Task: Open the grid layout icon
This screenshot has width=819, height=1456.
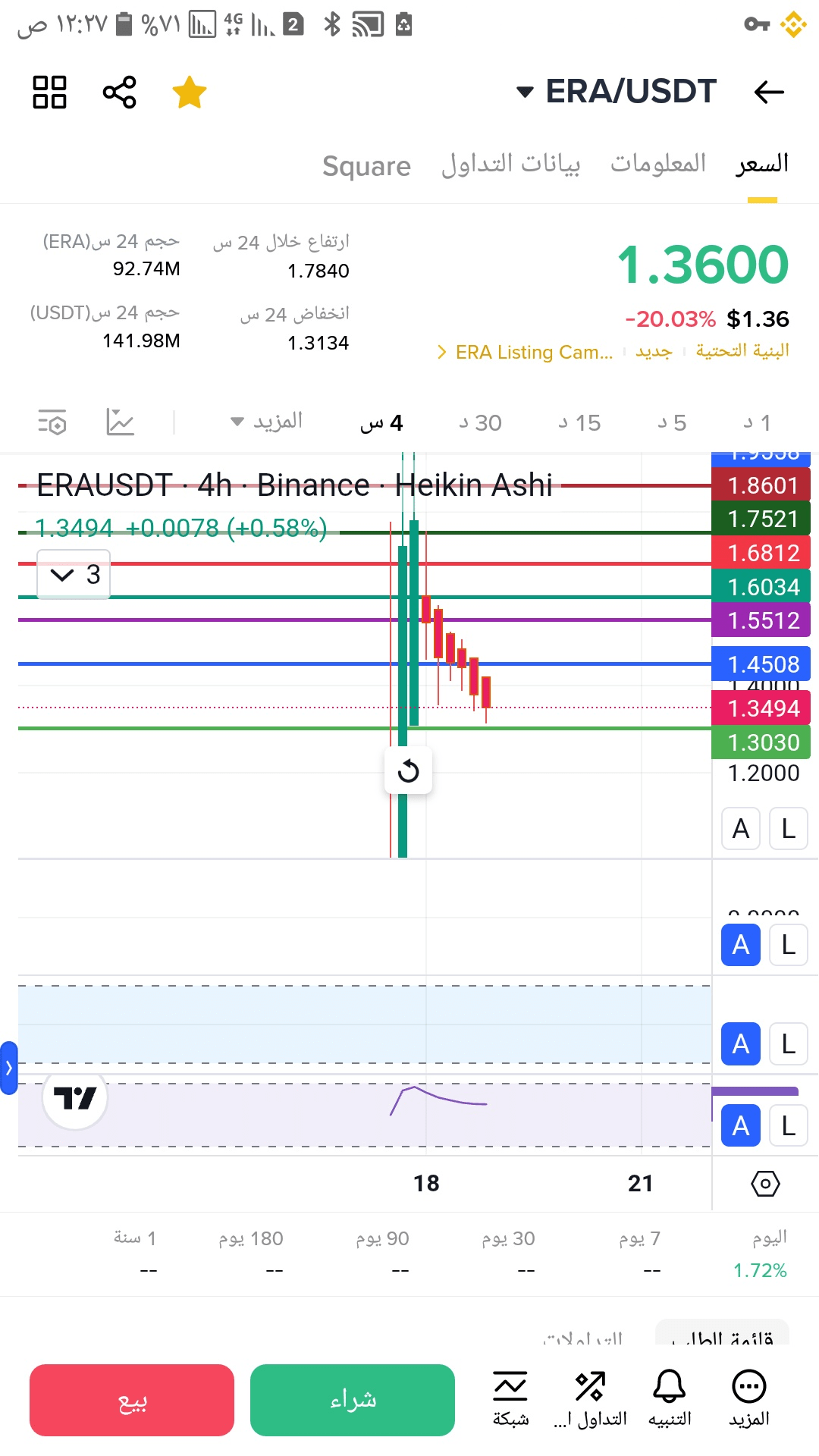Action: [x=50, y=93]
